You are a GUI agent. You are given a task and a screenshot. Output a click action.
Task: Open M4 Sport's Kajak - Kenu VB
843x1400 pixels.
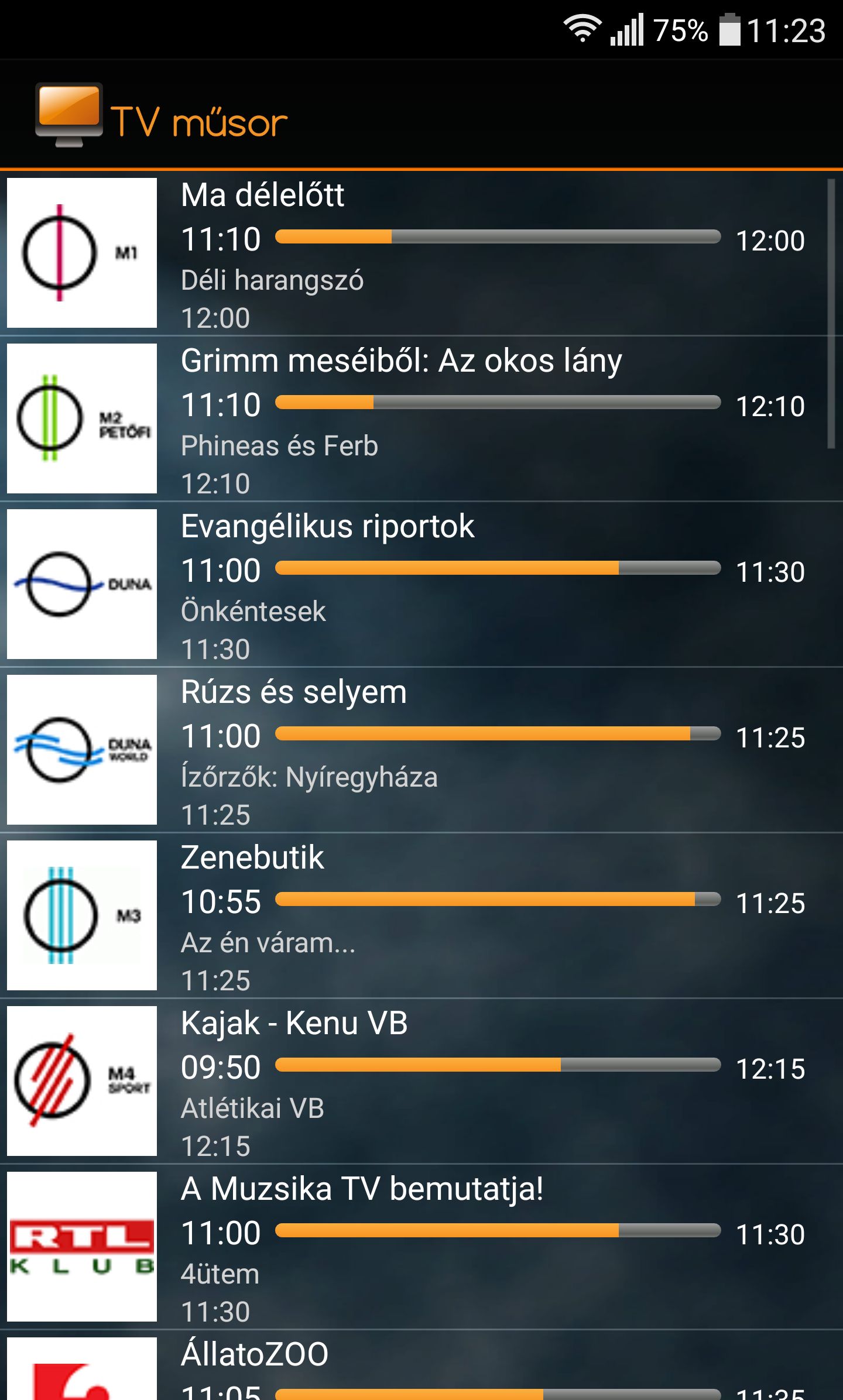pyautogui.click(x=421, y=1081)
